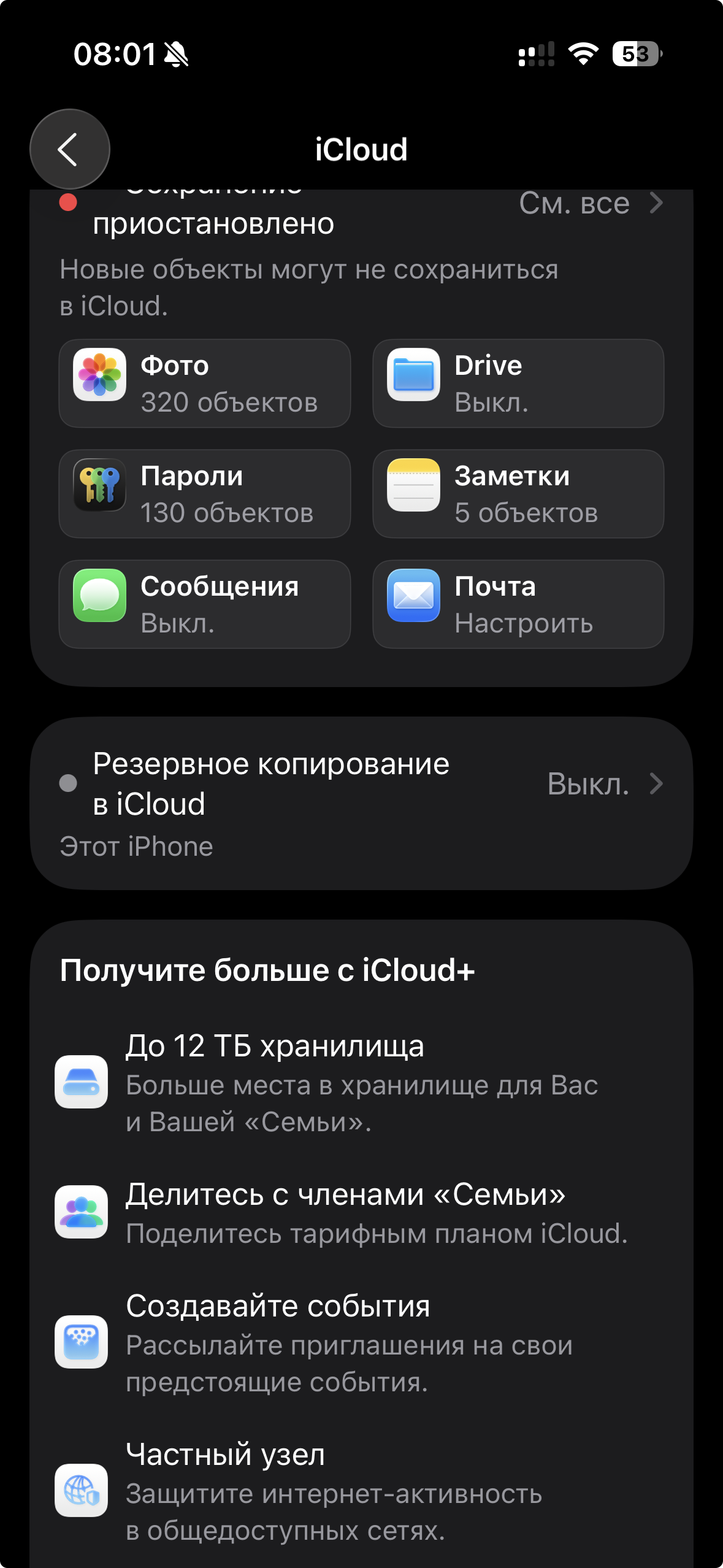The width and height of the screenshot is (723, 1568).
Task: Open the Пароли card
Action: pyautogui.click(x=204, y=494)
